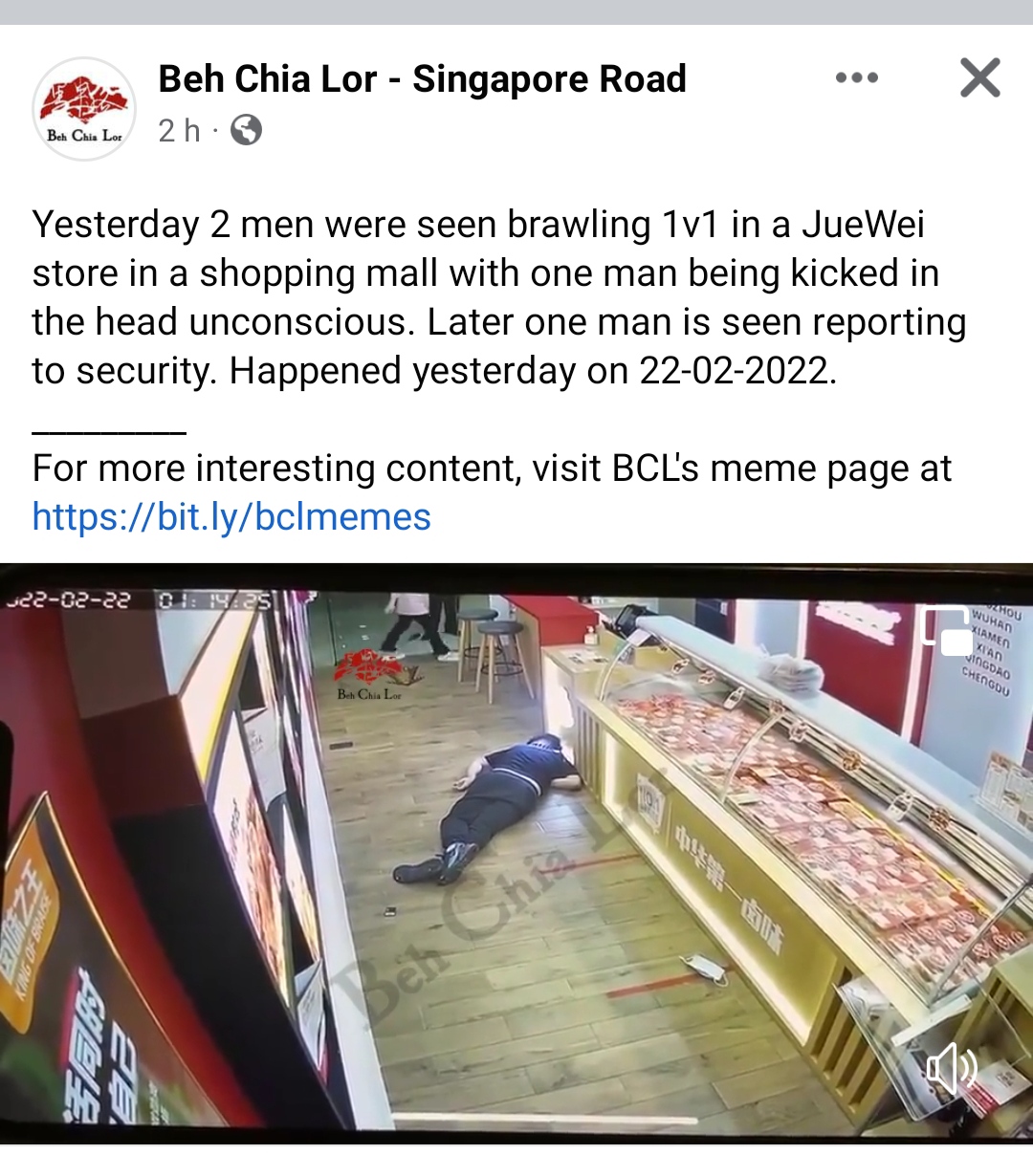This screenshot has height=1176, width=1033.
Task: Open the bit.ly/bclmemes link
Action: (x=231, y=517)
